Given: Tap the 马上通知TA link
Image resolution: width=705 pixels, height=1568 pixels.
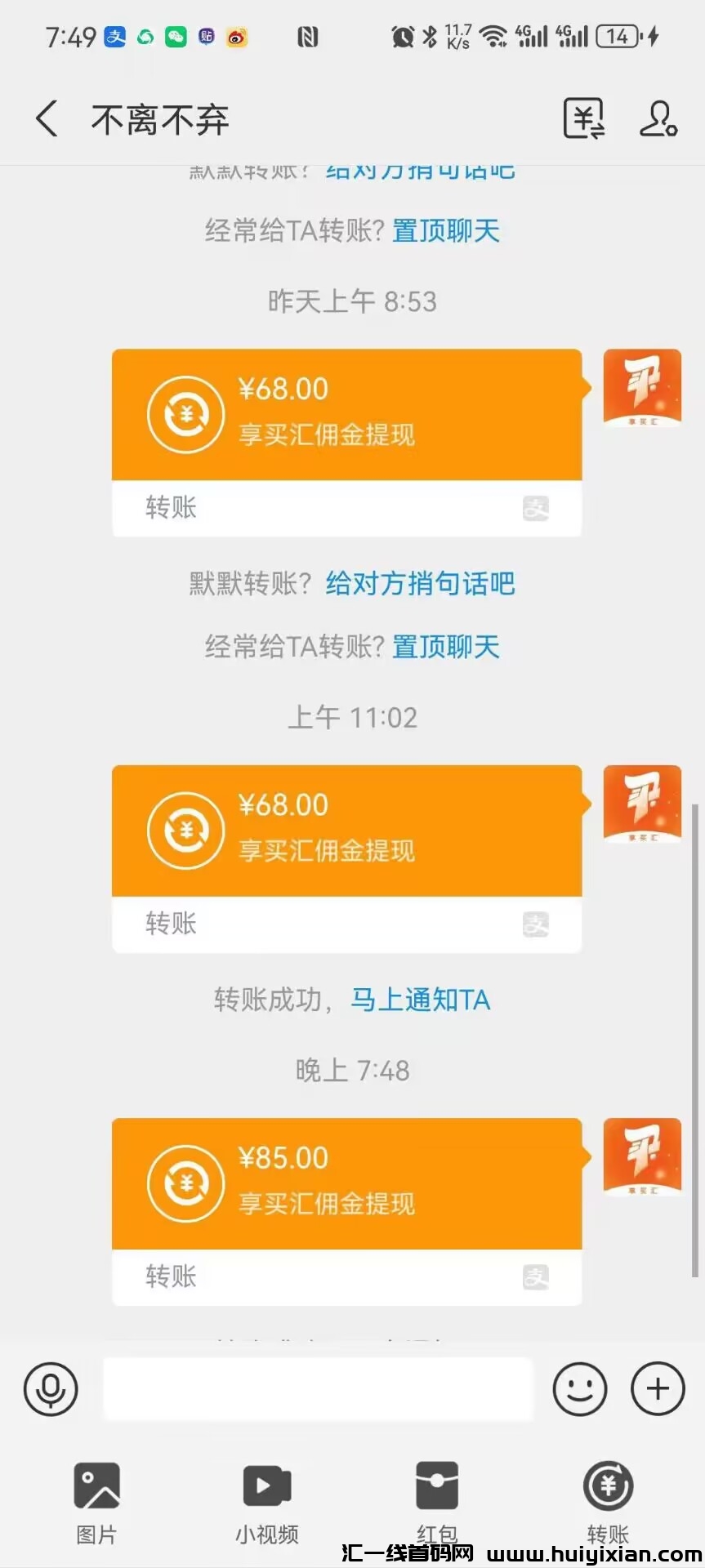Looking at the screenshot, I should pos(420,1000).
